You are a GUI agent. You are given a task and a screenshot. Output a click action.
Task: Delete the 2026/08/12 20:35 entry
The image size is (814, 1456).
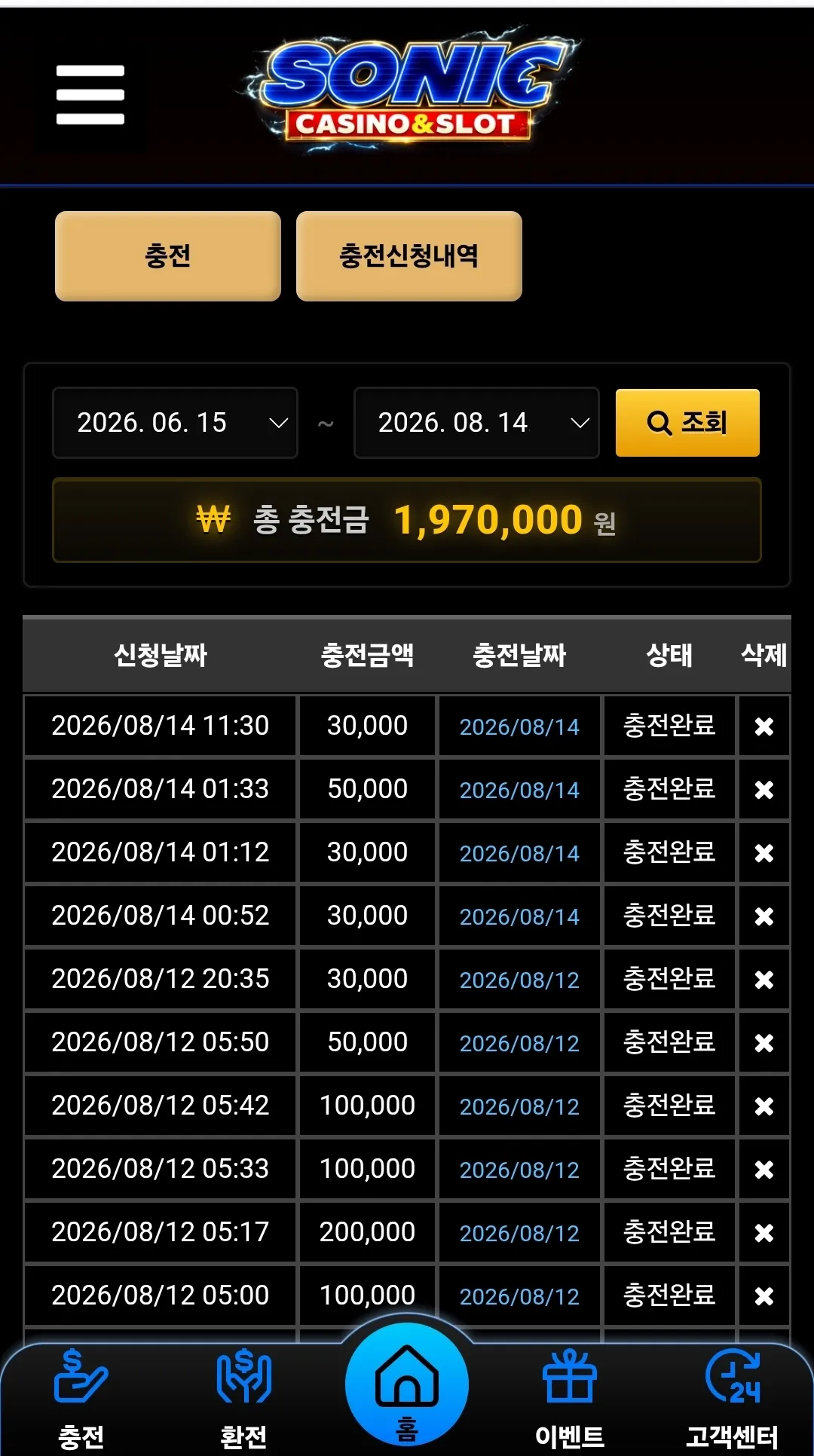pos(764,980)
